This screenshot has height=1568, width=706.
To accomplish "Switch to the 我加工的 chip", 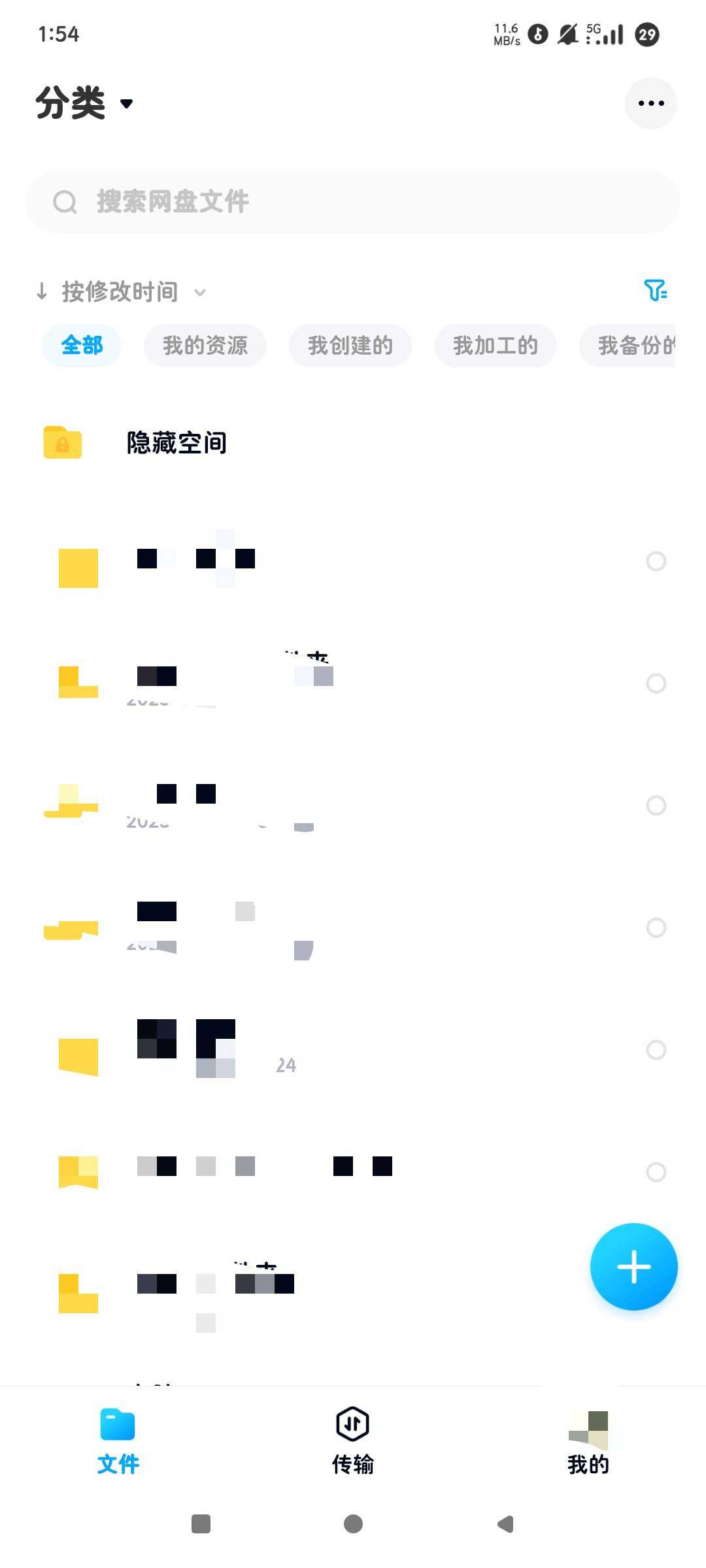I will 496,345.
